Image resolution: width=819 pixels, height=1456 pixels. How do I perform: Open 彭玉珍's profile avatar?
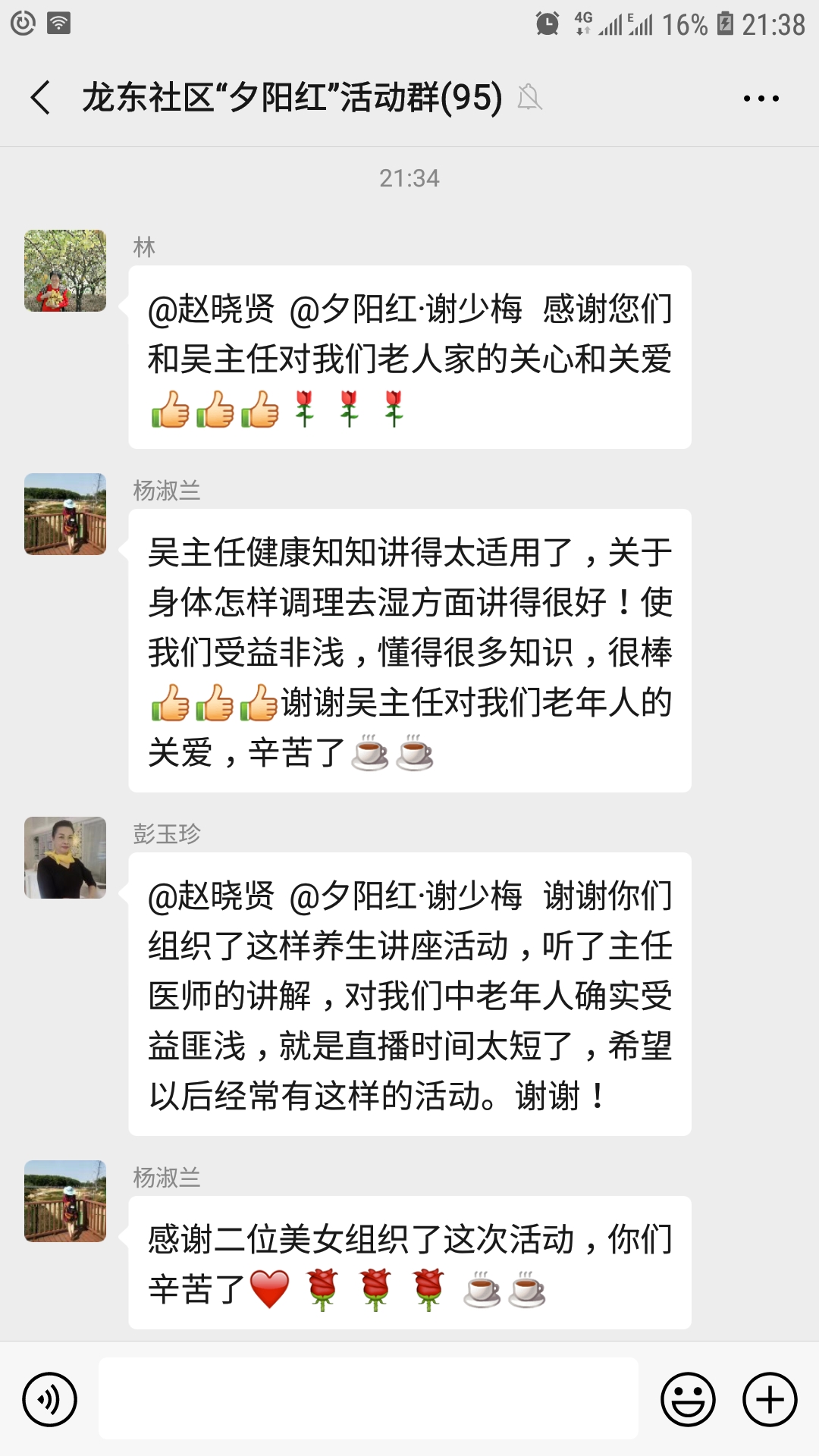click(65, 858)
